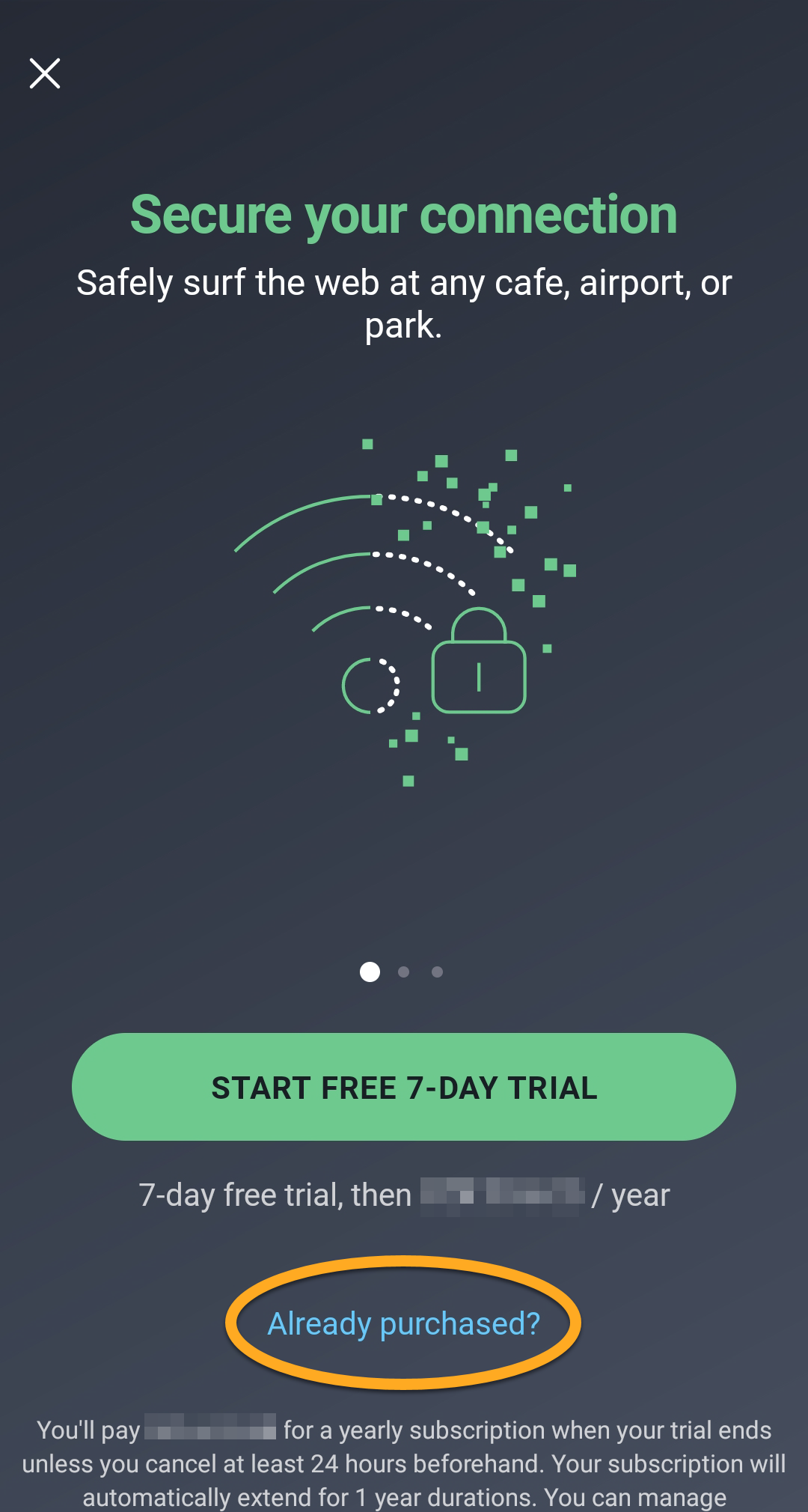Close the subscription offer screen
Screen dimensions: 808x1512
tap(45, 73)
